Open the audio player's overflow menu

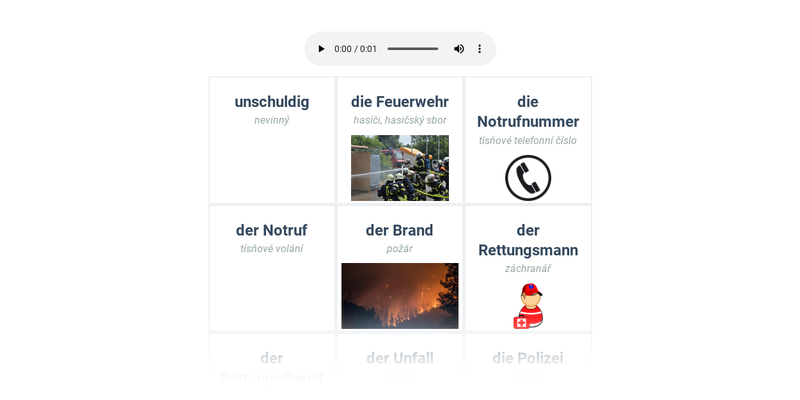point(479,49)
